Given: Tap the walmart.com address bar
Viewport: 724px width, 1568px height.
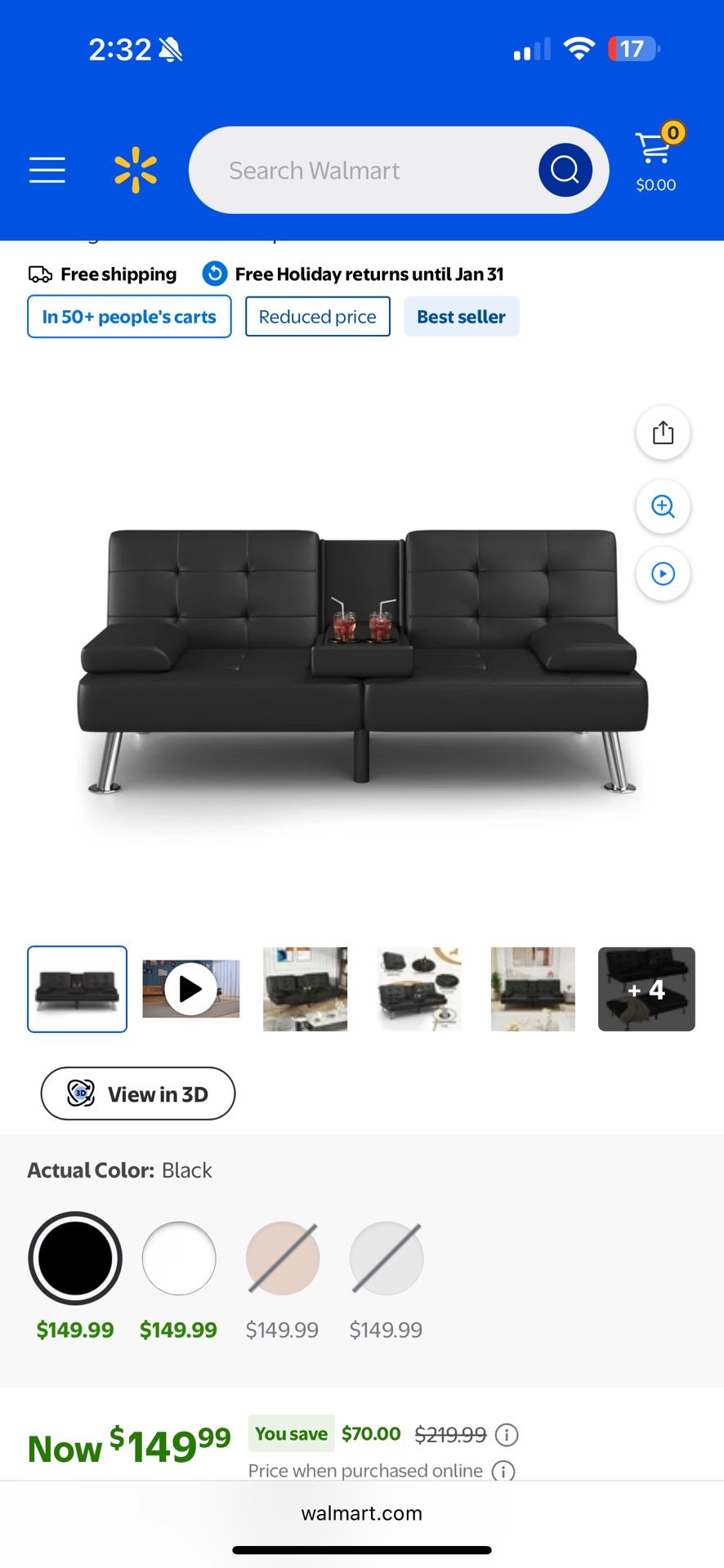Looking at the screenshot, I should pyautogui.click(x=362, y=1512).
